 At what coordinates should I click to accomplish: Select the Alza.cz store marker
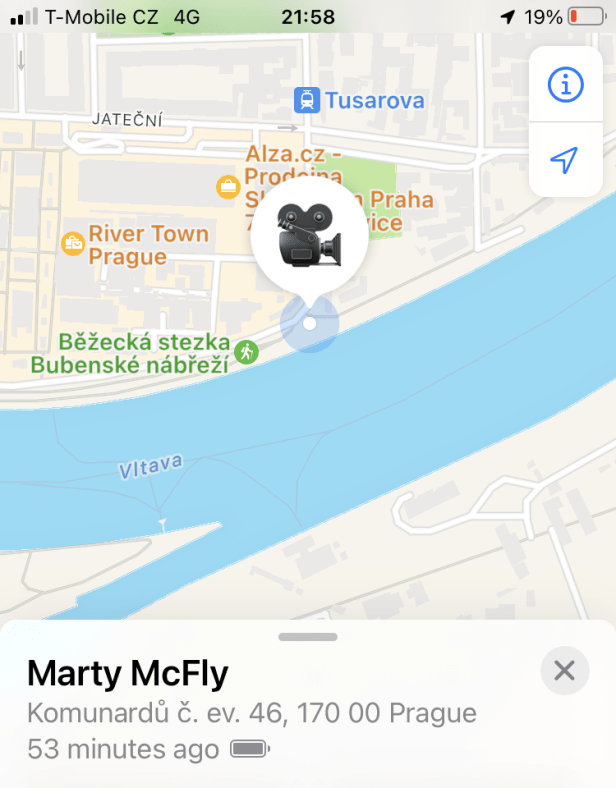click(x=228, y=186)
